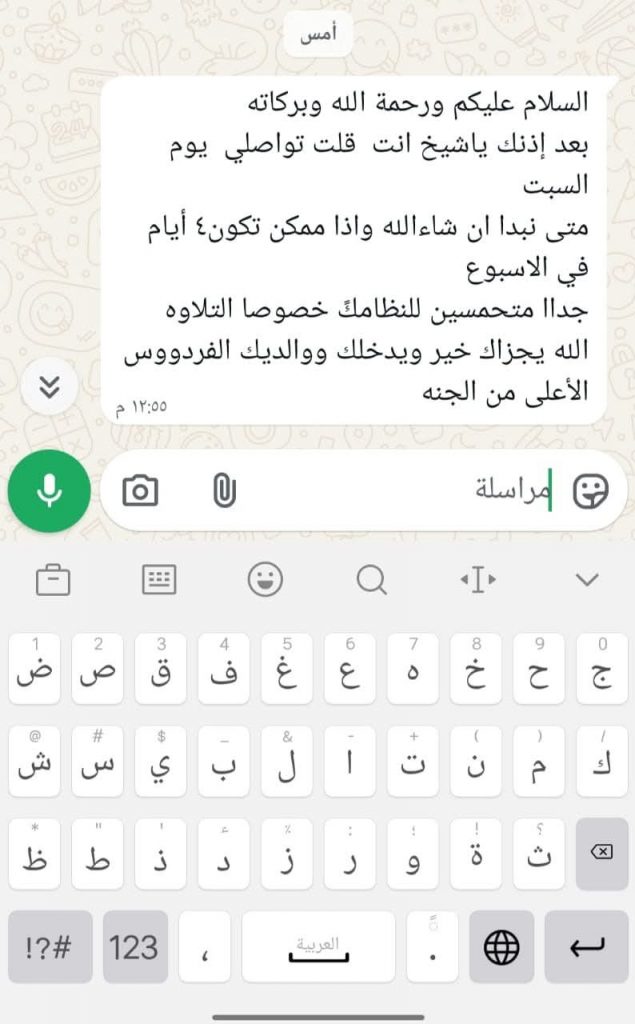Open the !?# symbols keyboard

click(x=49, y=946)
